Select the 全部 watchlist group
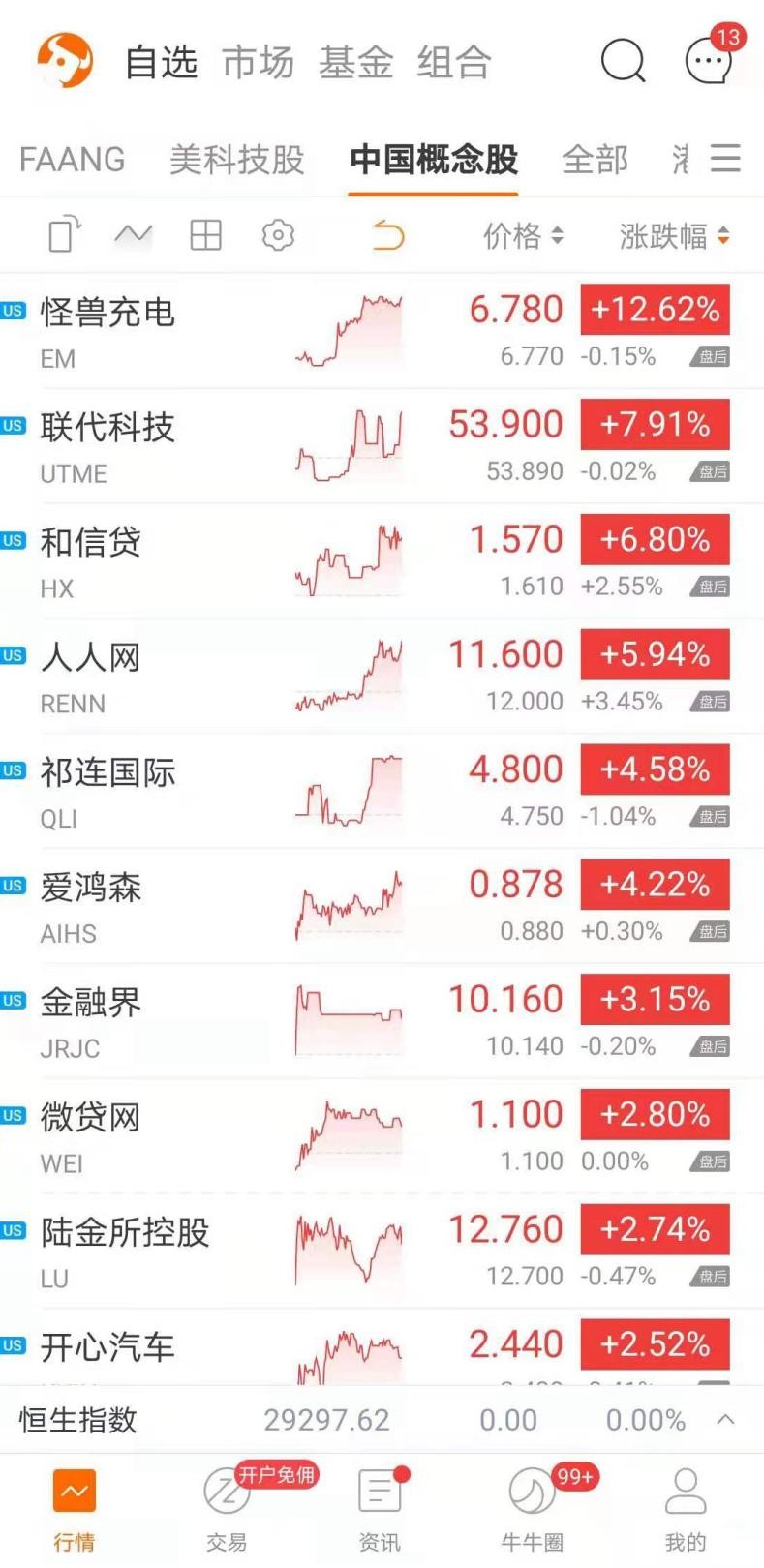Viewport: 764px width, 1568px height. (596, 159)
